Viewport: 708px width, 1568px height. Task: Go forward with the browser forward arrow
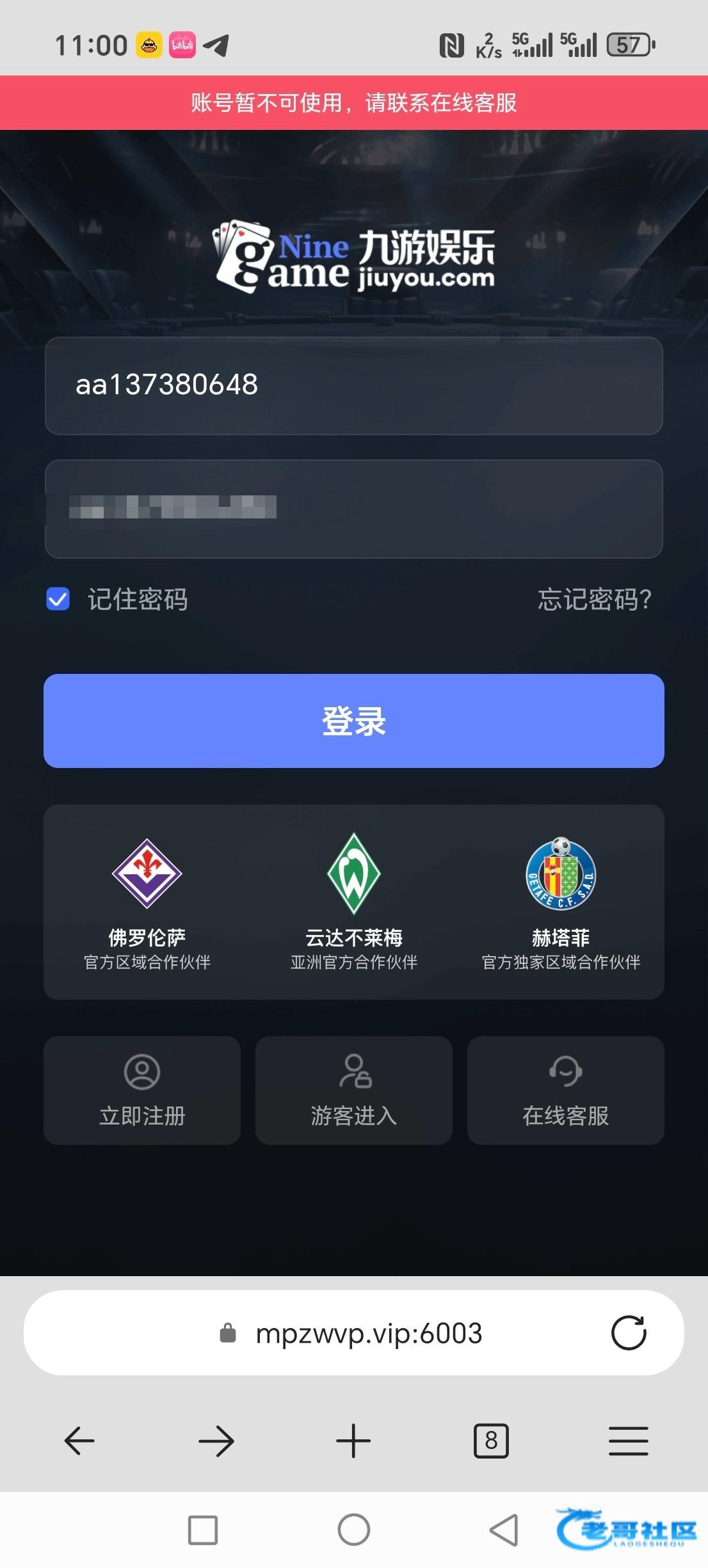pyautogui.click(x=216, y=1441)
